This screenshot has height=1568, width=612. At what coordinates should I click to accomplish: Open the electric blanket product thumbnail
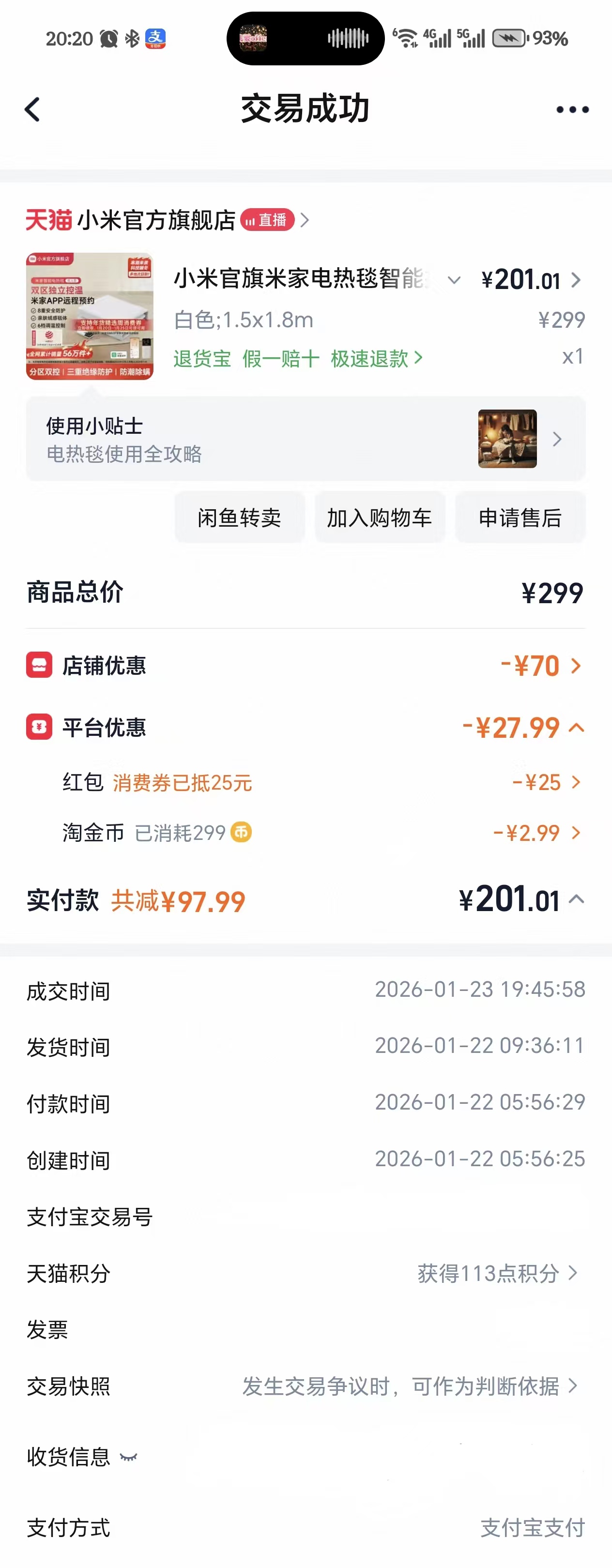coord(90,316)
